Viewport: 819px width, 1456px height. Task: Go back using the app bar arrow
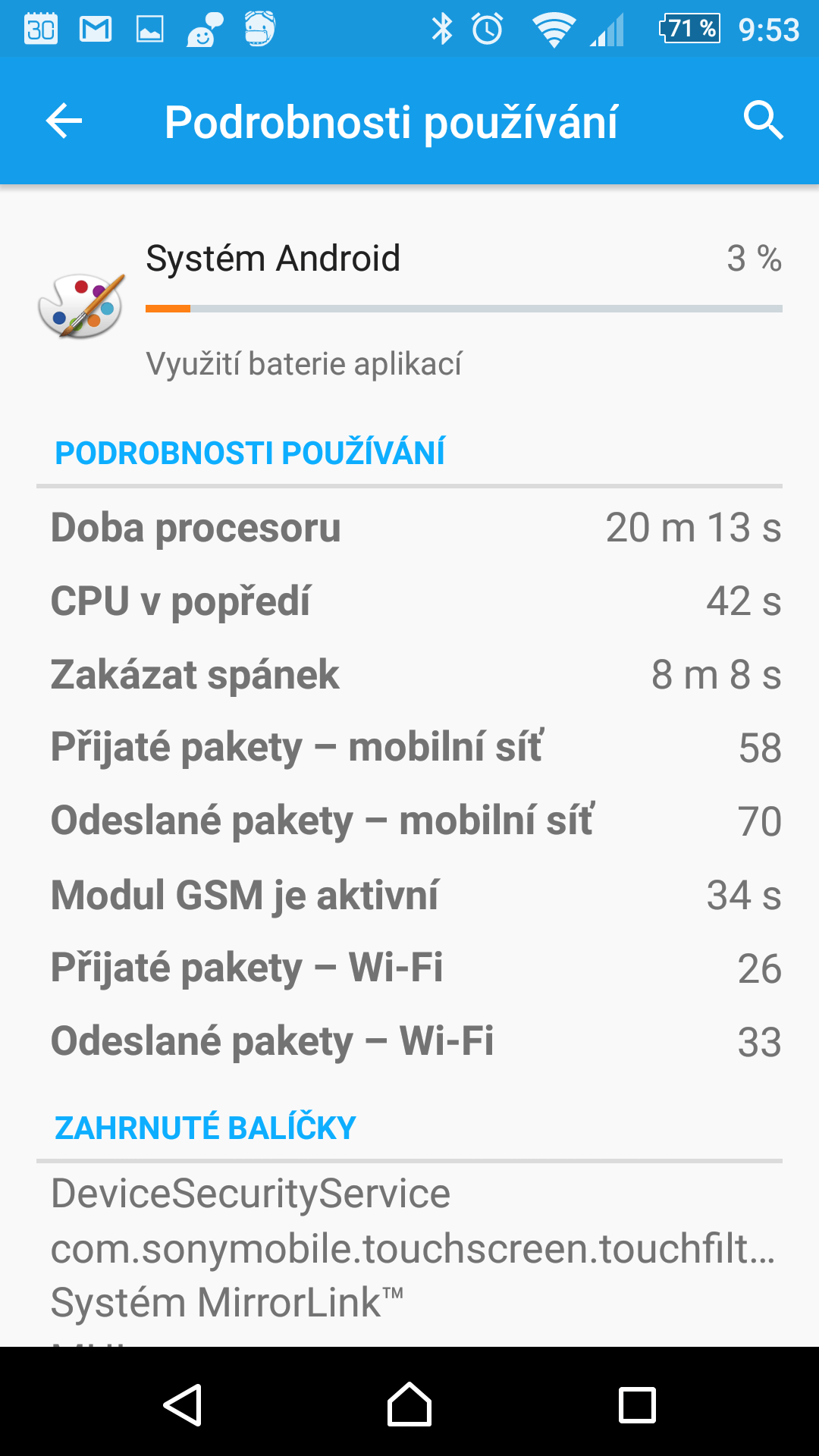pos(64,121)
